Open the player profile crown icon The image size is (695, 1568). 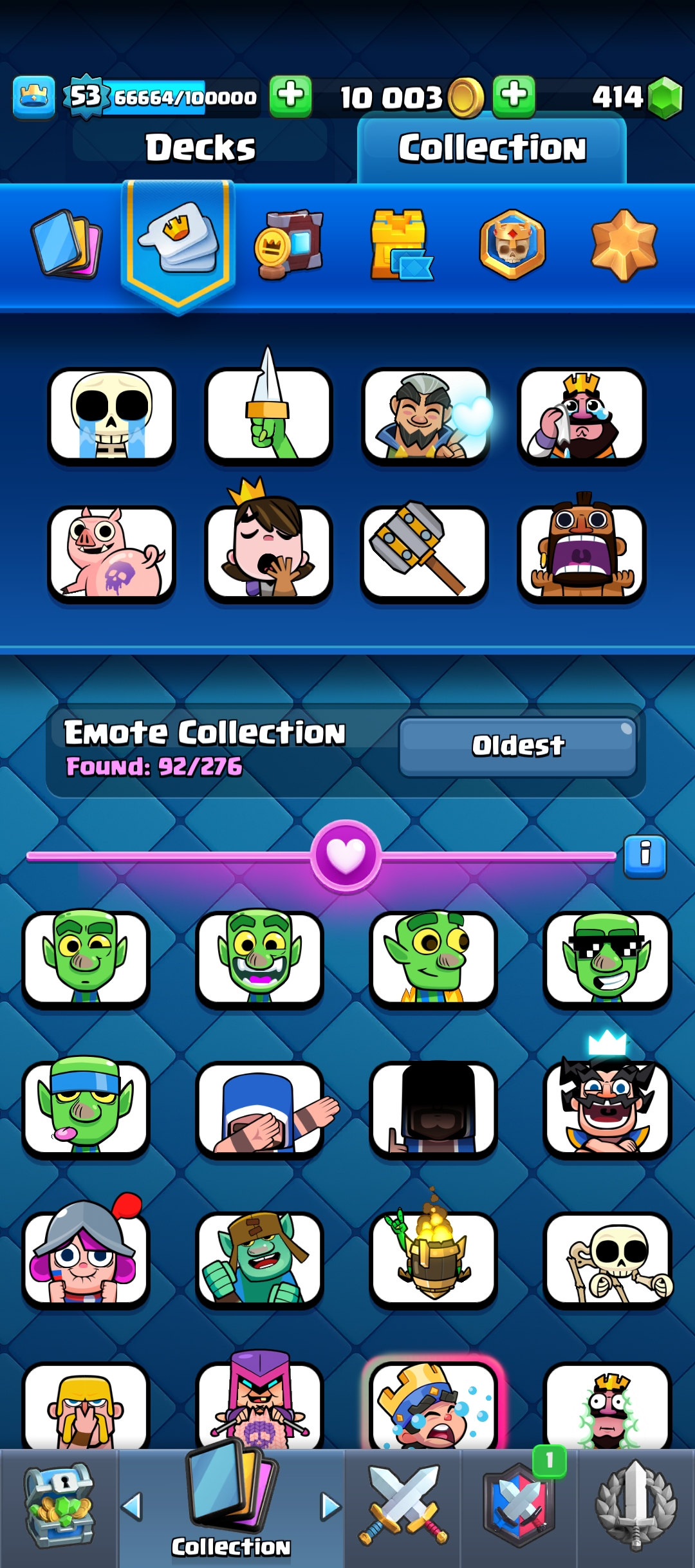point(34,97)
